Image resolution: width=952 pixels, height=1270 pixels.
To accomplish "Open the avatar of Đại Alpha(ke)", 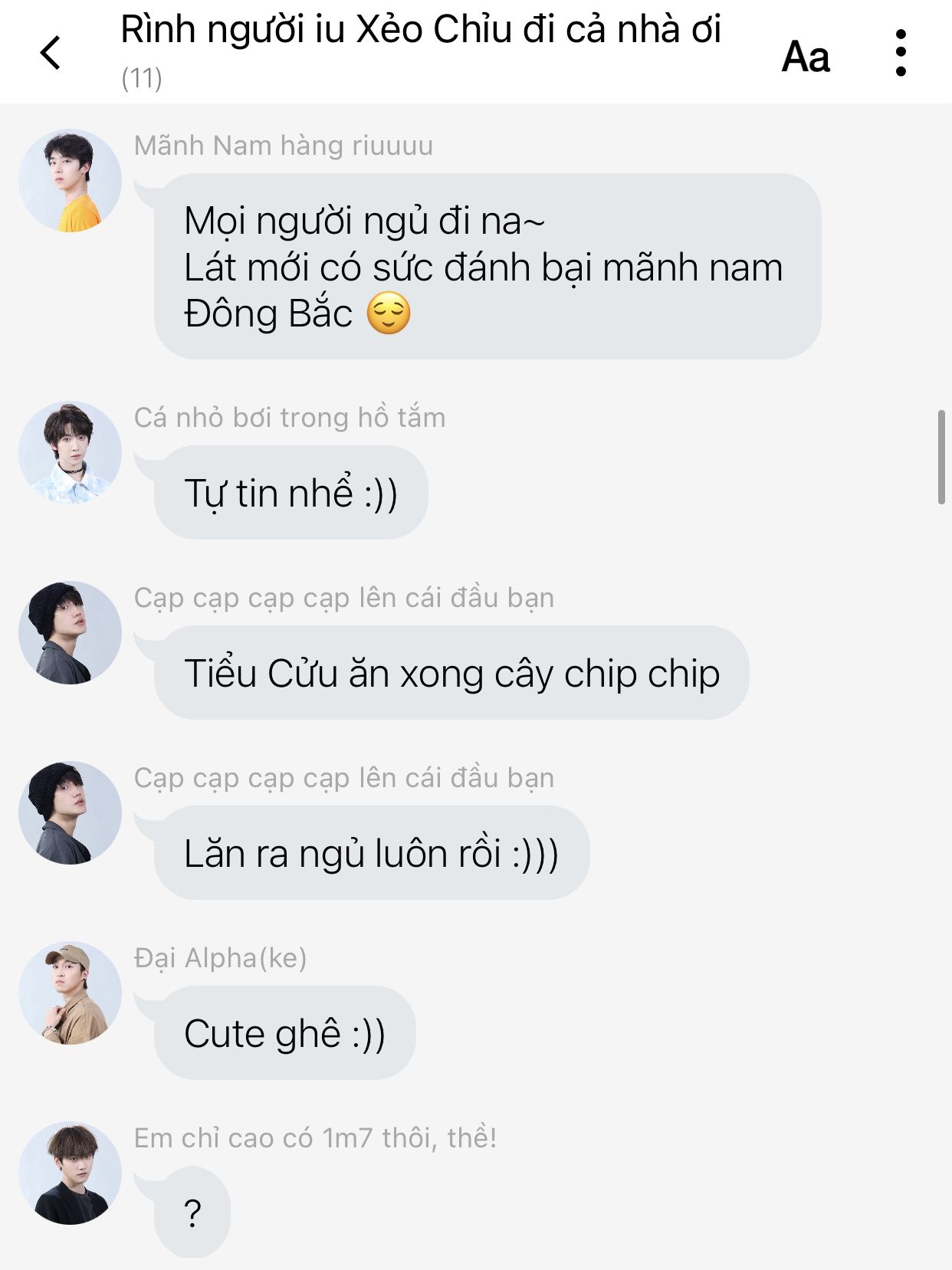I will (70, 993).
